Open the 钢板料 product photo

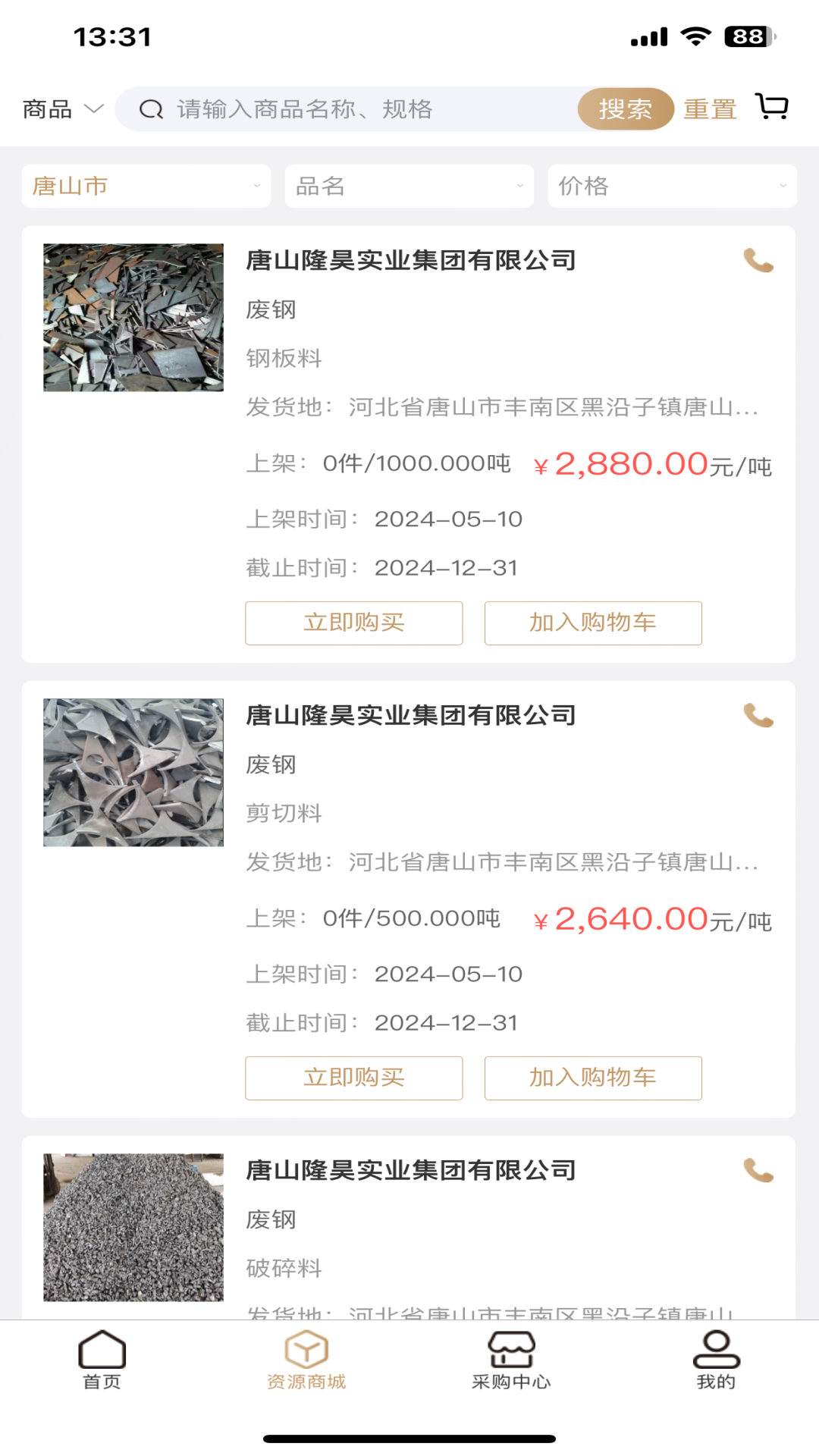(x=133, y=317)
